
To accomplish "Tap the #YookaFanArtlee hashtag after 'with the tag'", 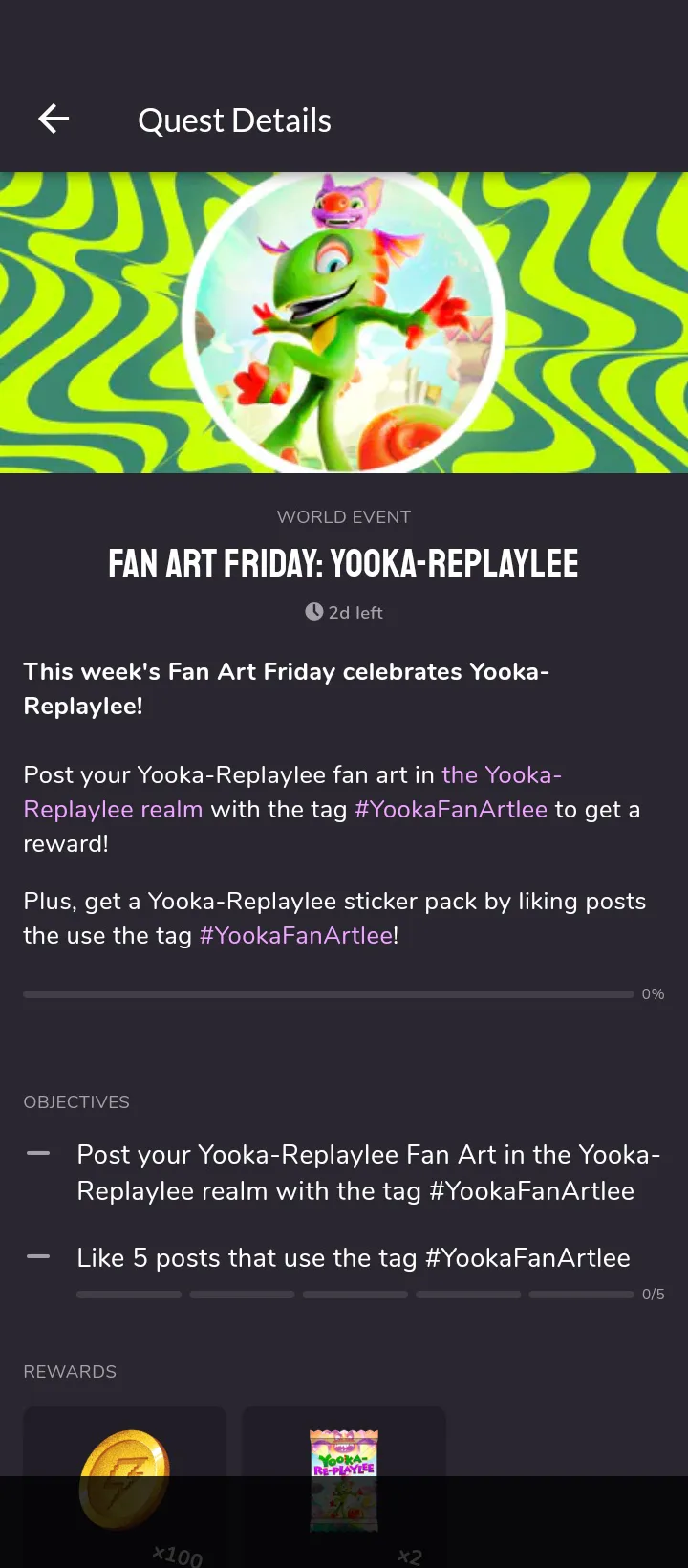I will (451, 809).
